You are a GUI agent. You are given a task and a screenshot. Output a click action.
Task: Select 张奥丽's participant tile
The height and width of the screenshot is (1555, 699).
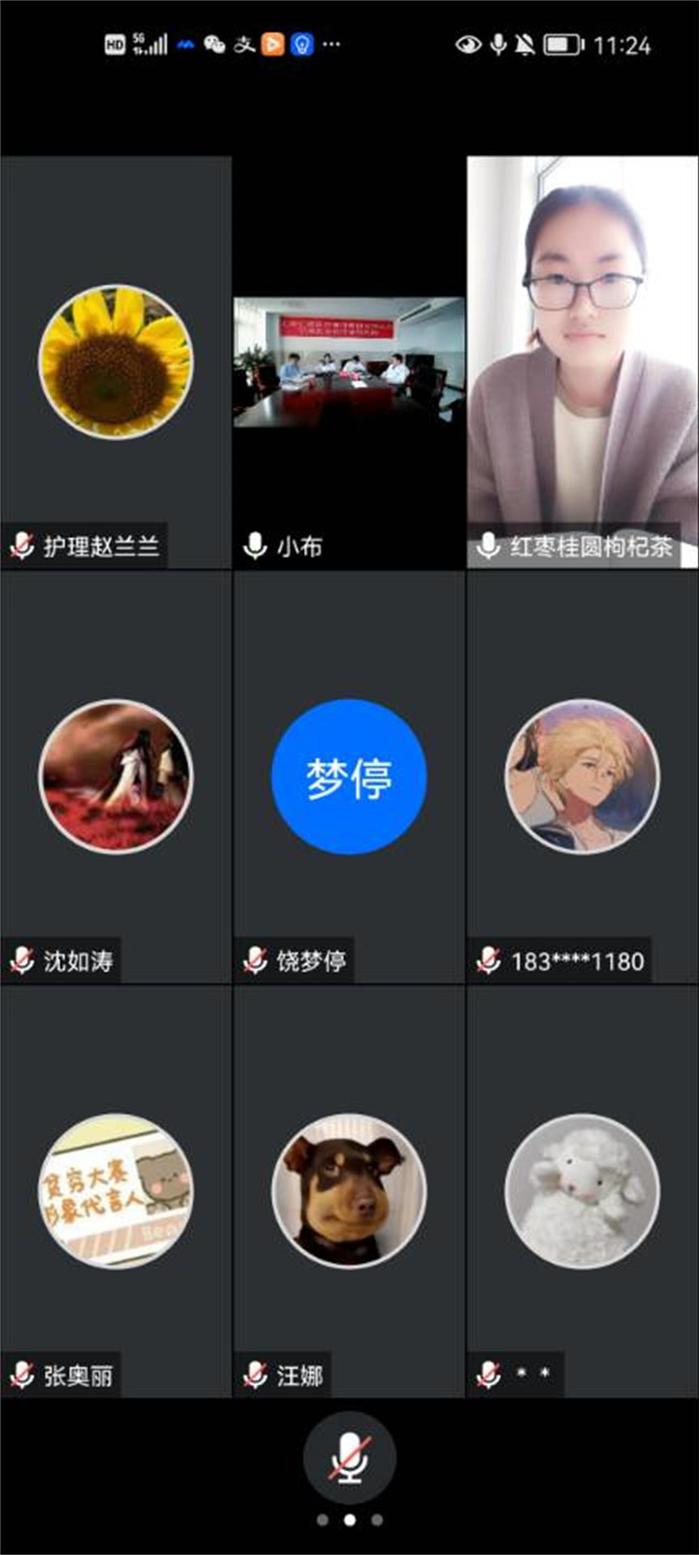click(x=115, y=1191)
